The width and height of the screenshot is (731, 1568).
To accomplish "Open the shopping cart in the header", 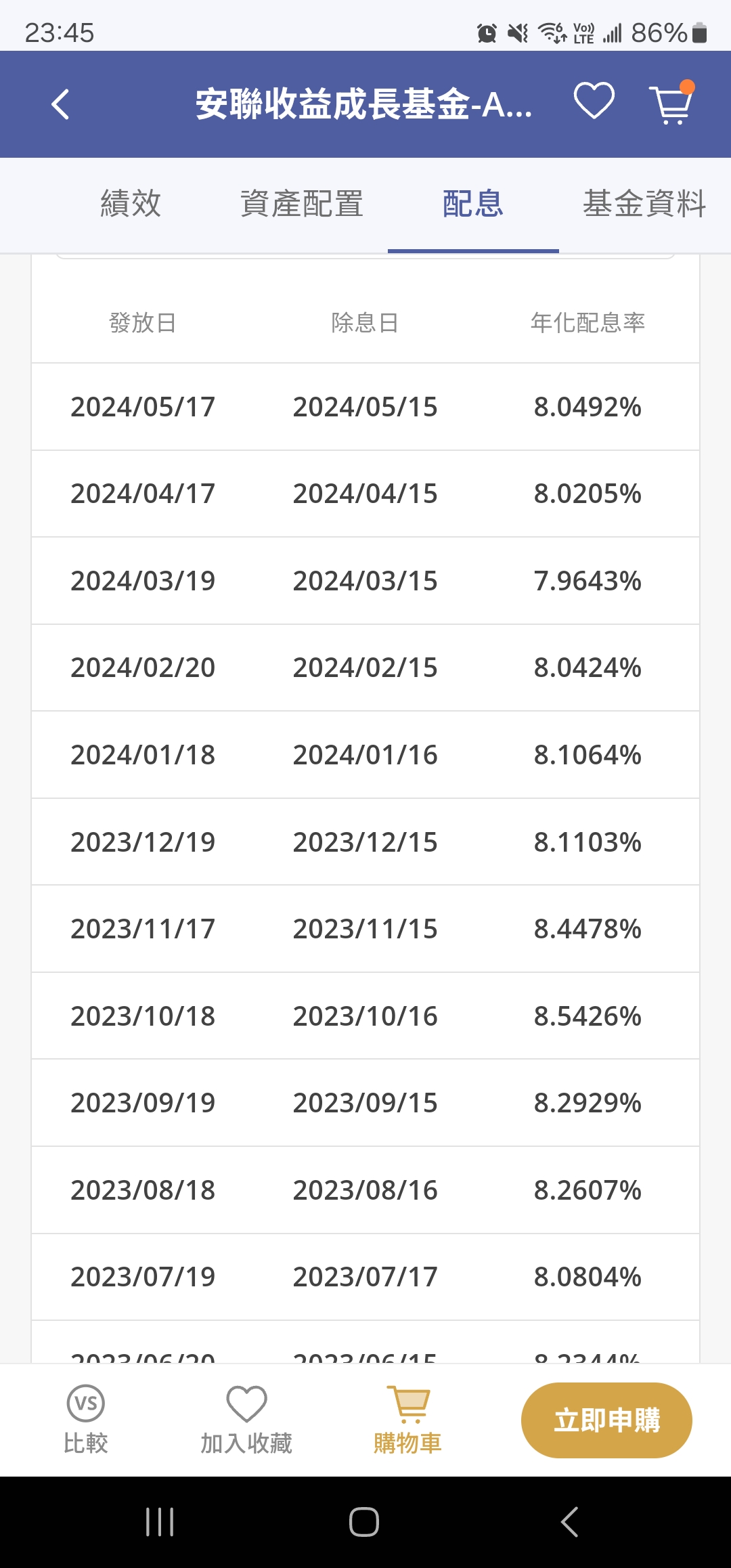I will [671, 104].
